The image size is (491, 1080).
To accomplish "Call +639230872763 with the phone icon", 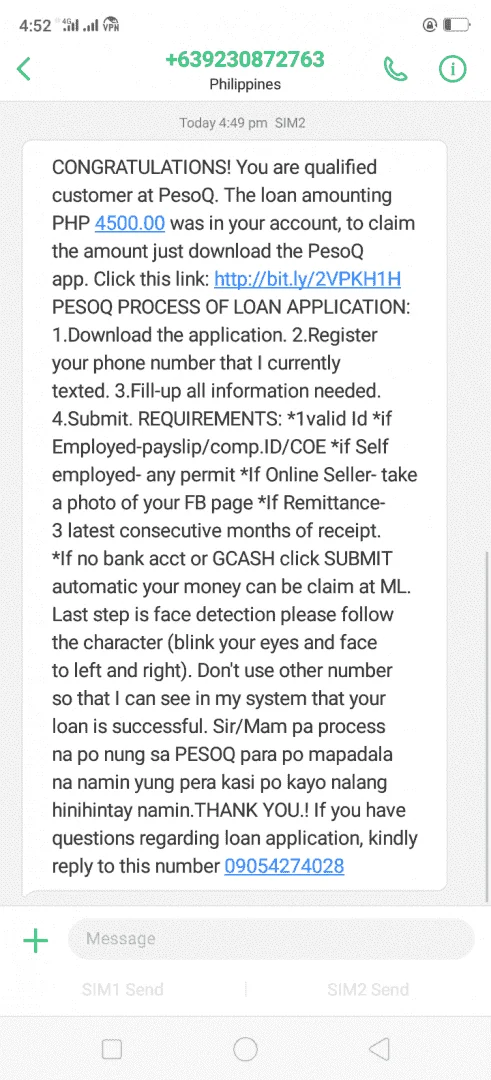I will (395, 69).
